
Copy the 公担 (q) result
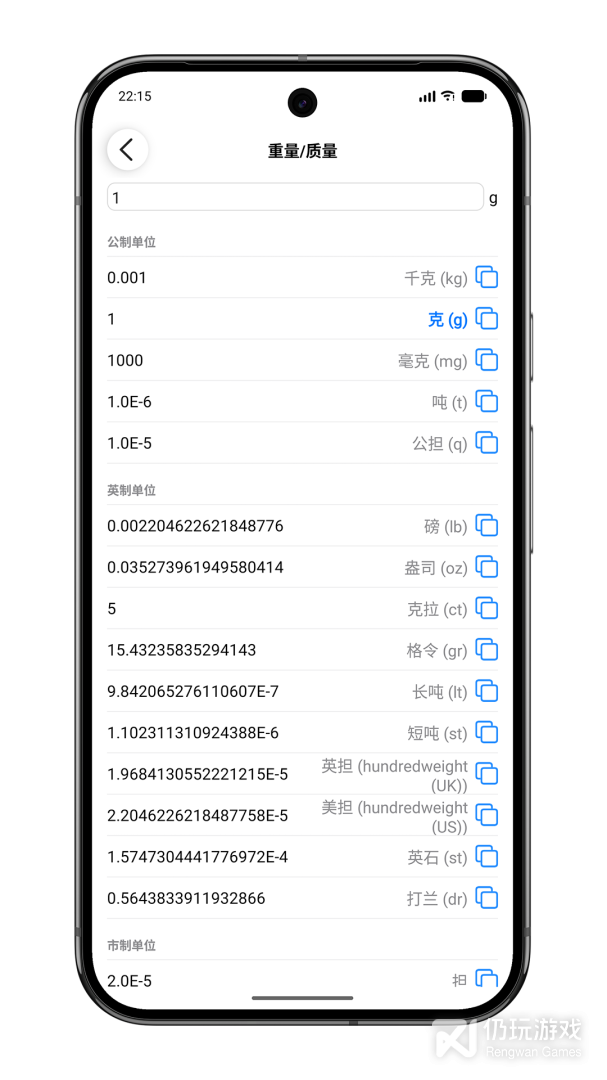pos(487,443)
